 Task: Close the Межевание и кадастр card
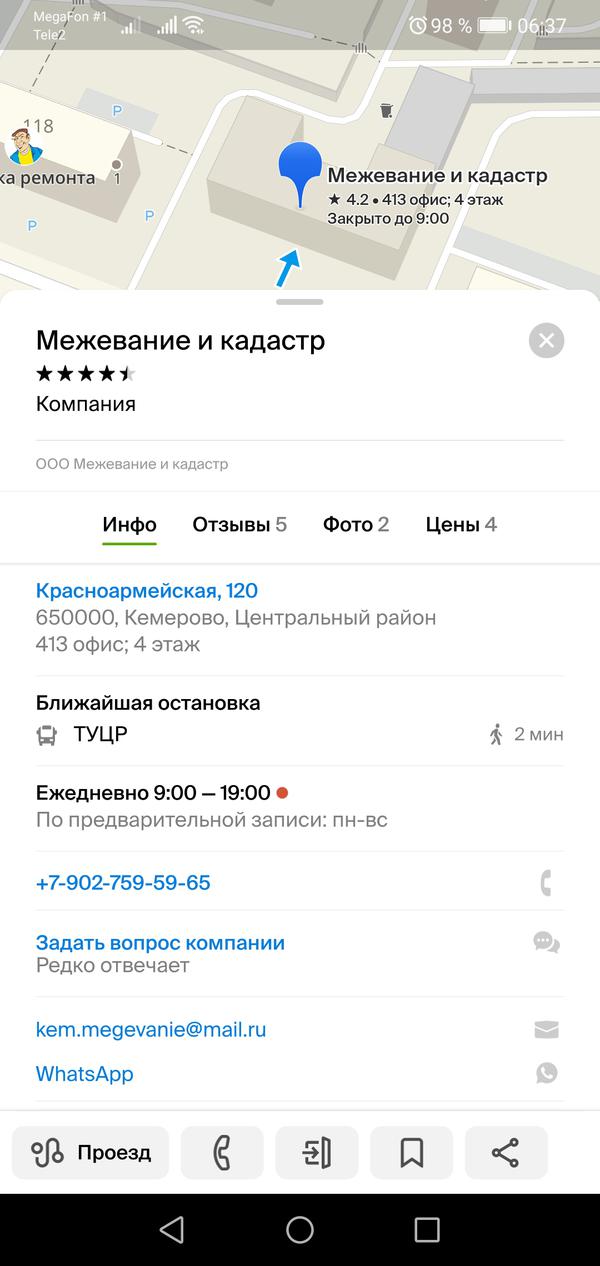(546, 341)
